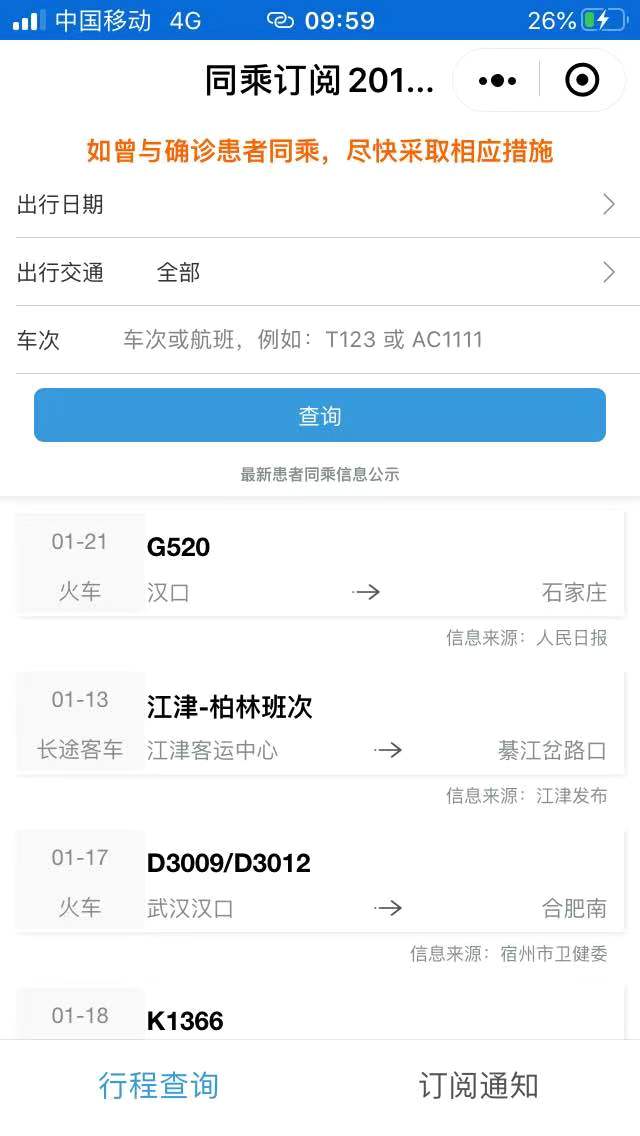Open the D3009/D3012 train entry
This screenshot has width=640, height=1136.
point(320,881)
